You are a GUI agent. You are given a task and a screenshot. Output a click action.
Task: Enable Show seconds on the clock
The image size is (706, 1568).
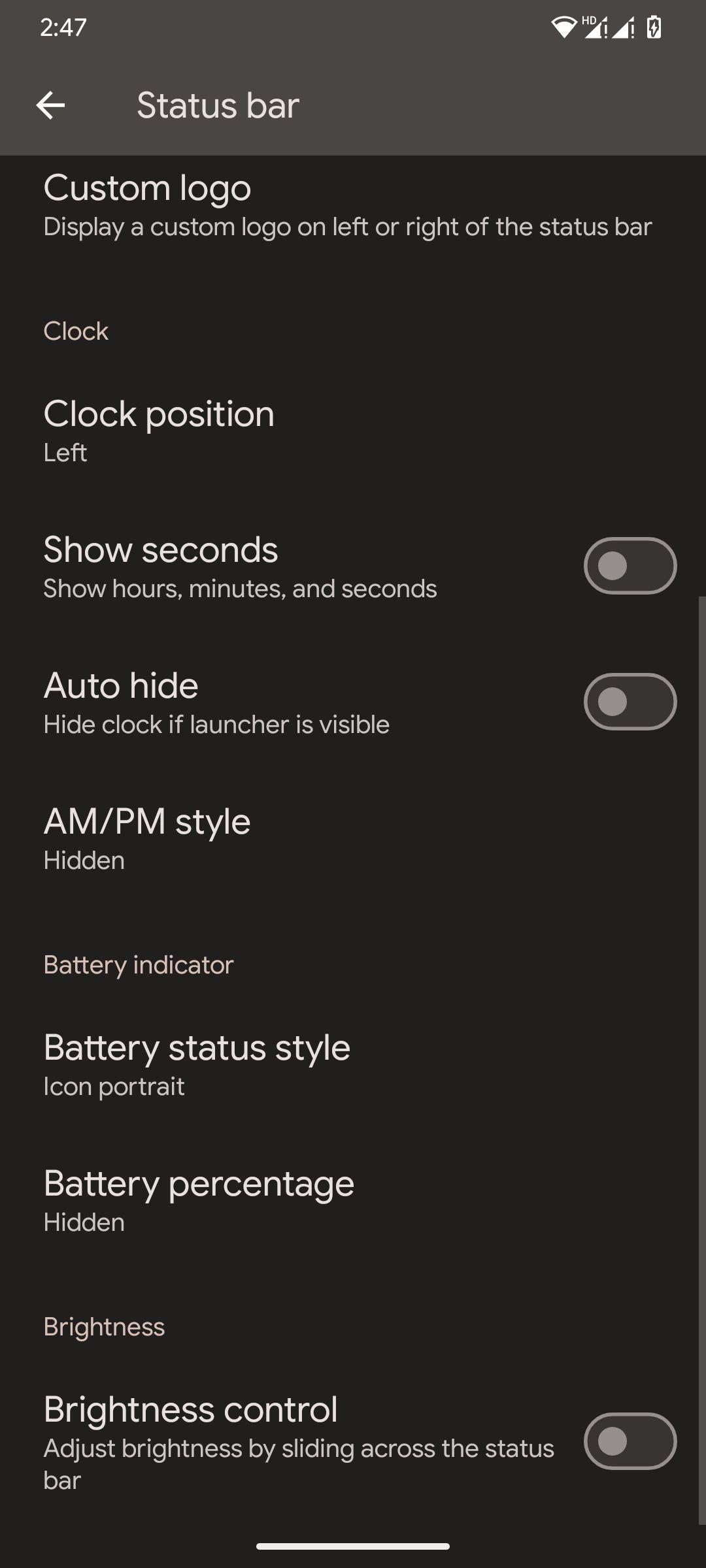(630, 566)
